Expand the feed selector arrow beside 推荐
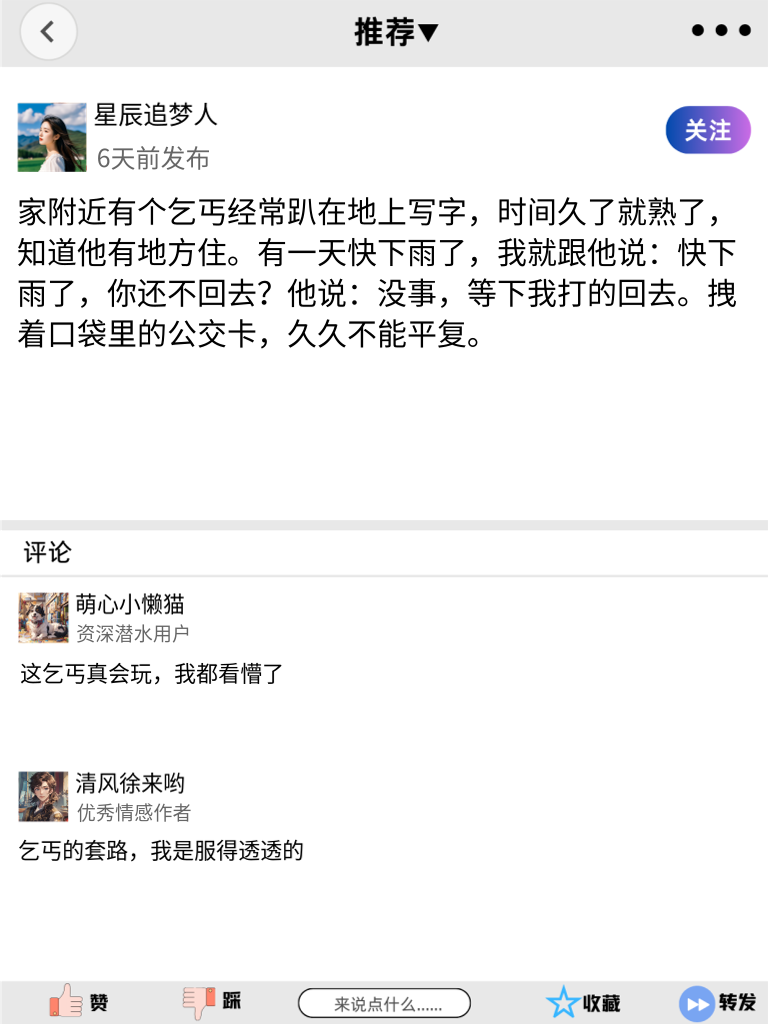The width and height of the screenshot is (768, 1024). pyautogui.click(x=429, y=31)
